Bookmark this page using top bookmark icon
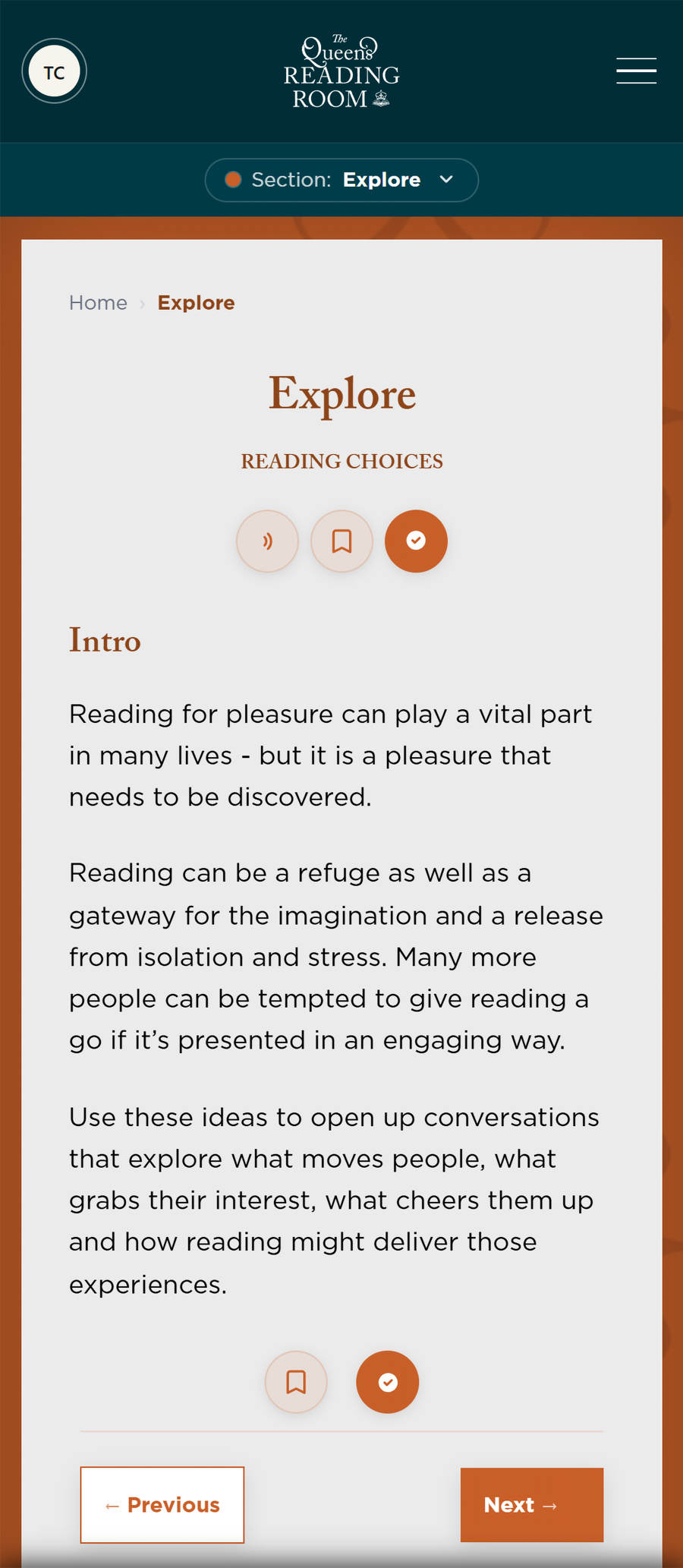Image resolution: width=683 pixels, height=1568 pixels. click(341, 541)
